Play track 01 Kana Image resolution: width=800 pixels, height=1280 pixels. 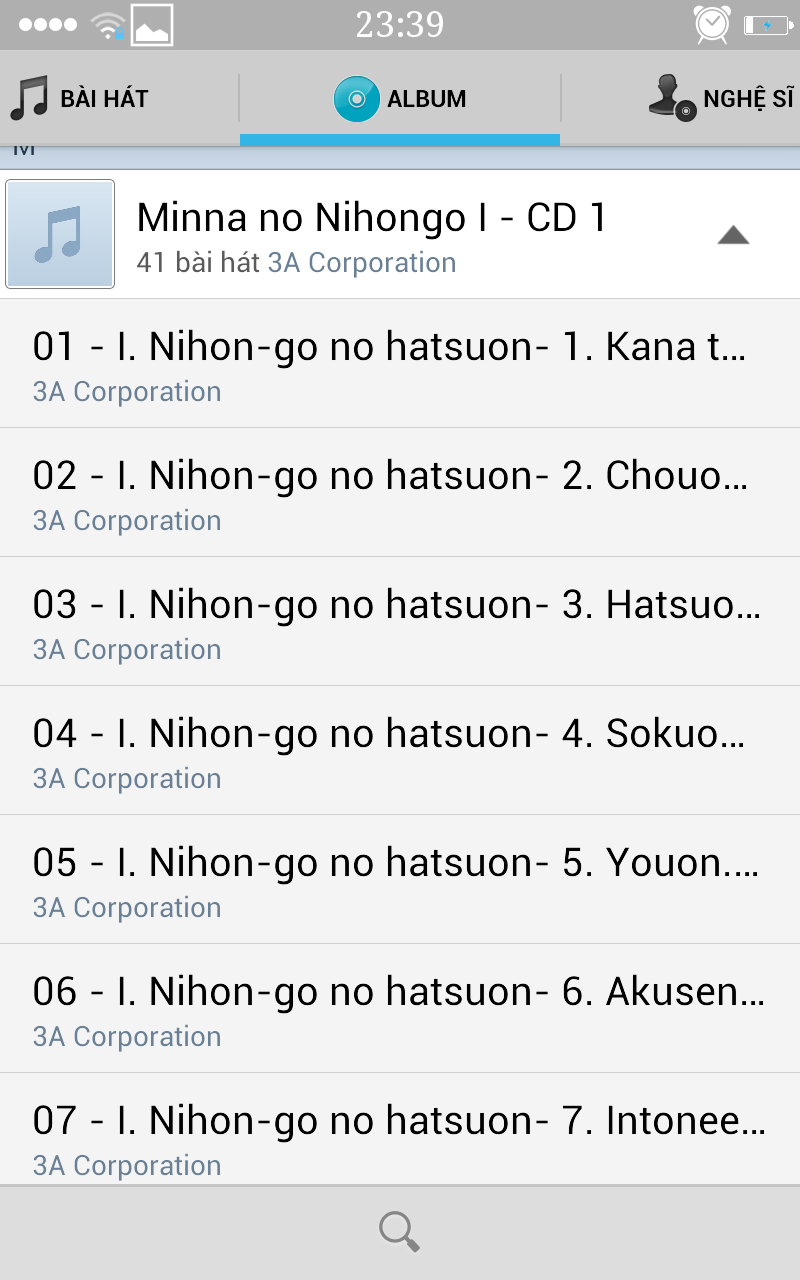click(x=400, y=364)
